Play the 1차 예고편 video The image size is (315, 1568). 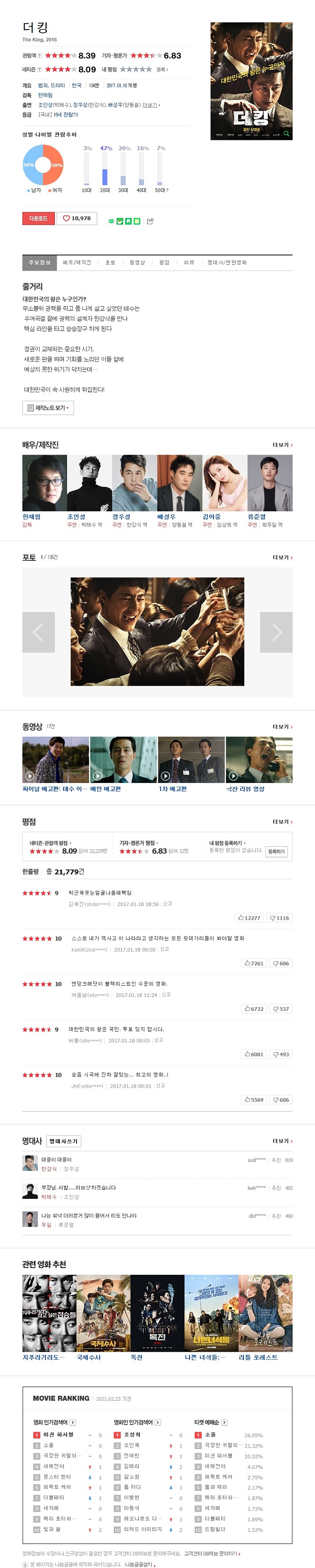pyautogui.click(x=191, y=759)
